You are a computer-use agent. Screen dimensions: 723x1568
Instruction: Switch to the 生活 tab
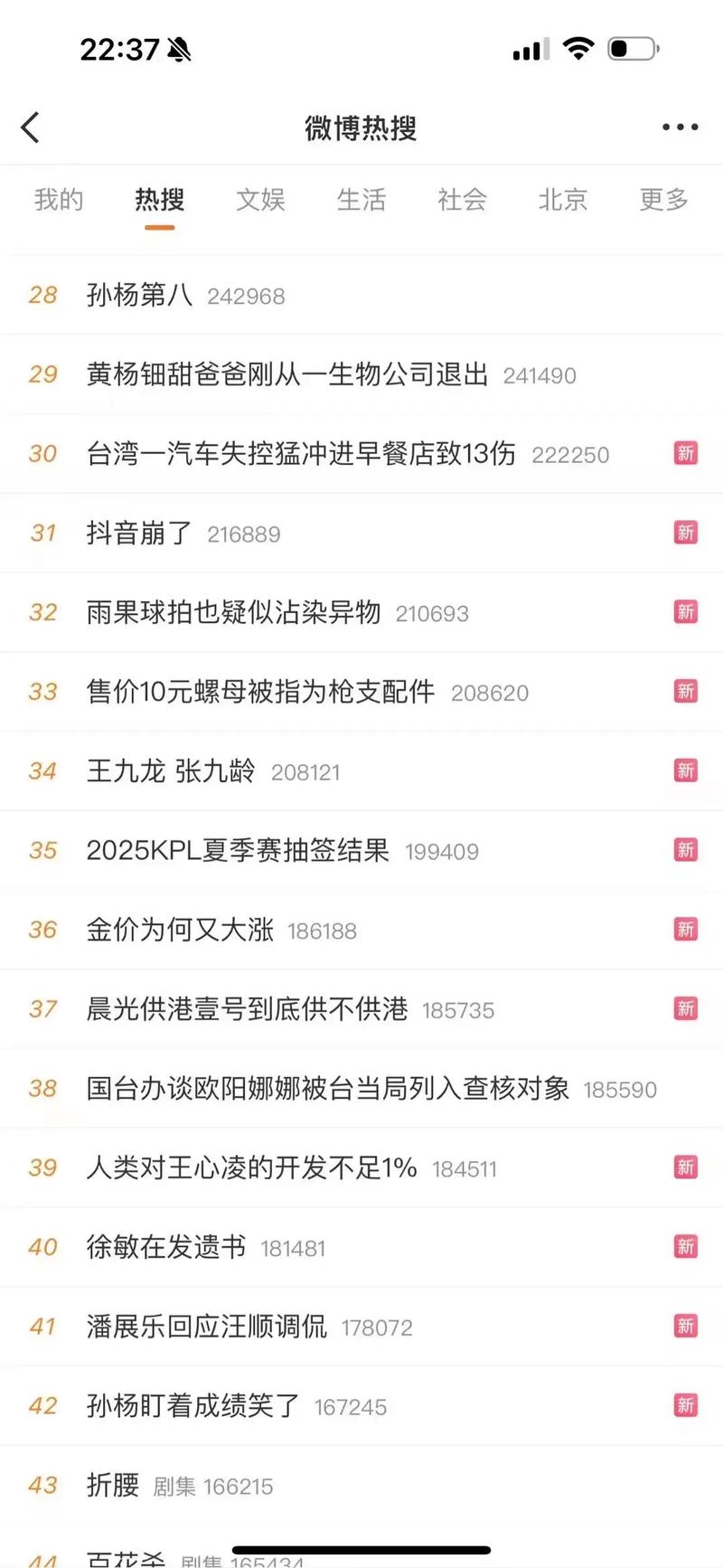pyautogui.click(x=361, y=199)
